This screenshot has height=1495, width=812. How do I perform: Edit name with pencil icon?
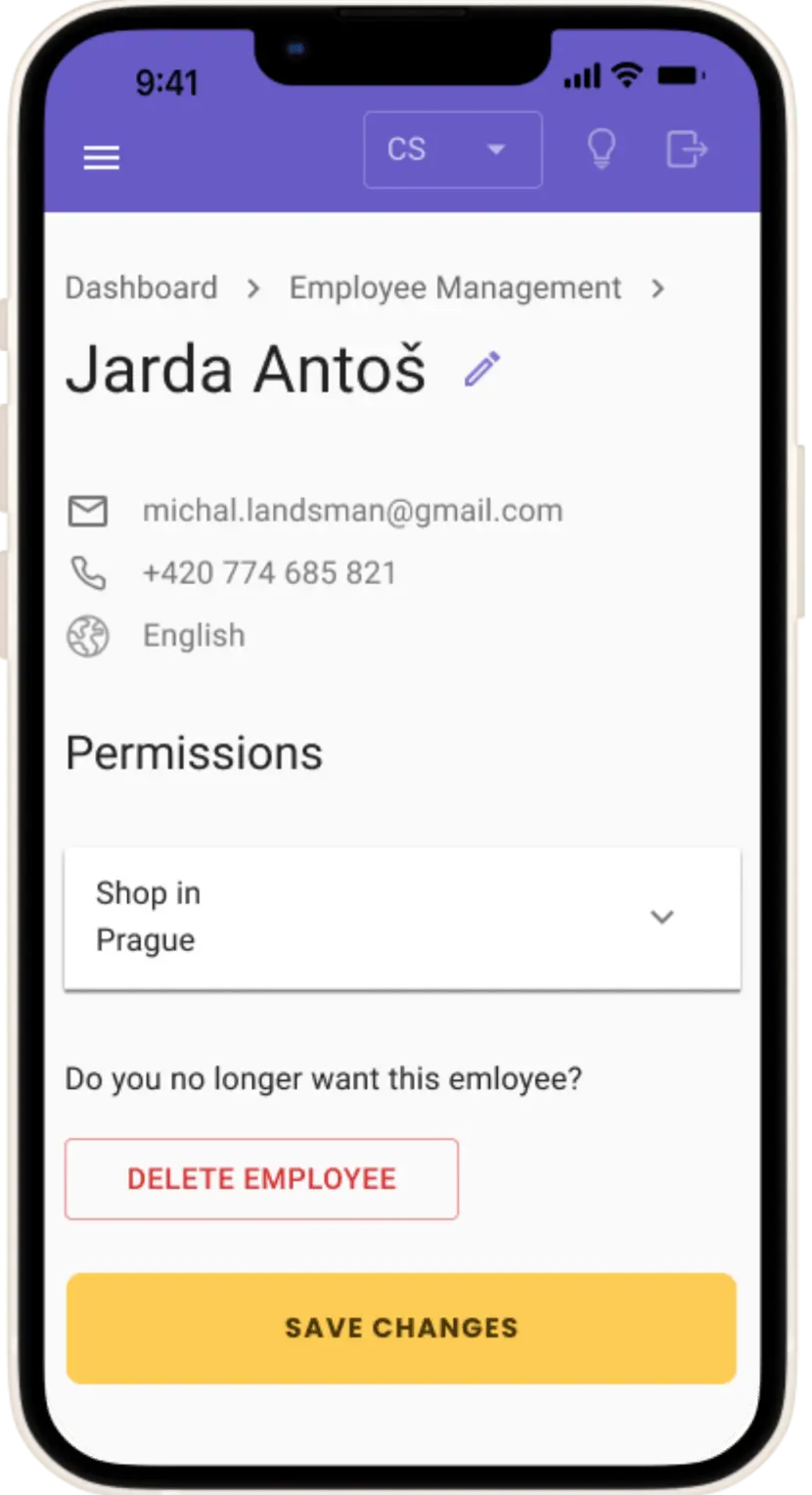(x=482, y=369)
